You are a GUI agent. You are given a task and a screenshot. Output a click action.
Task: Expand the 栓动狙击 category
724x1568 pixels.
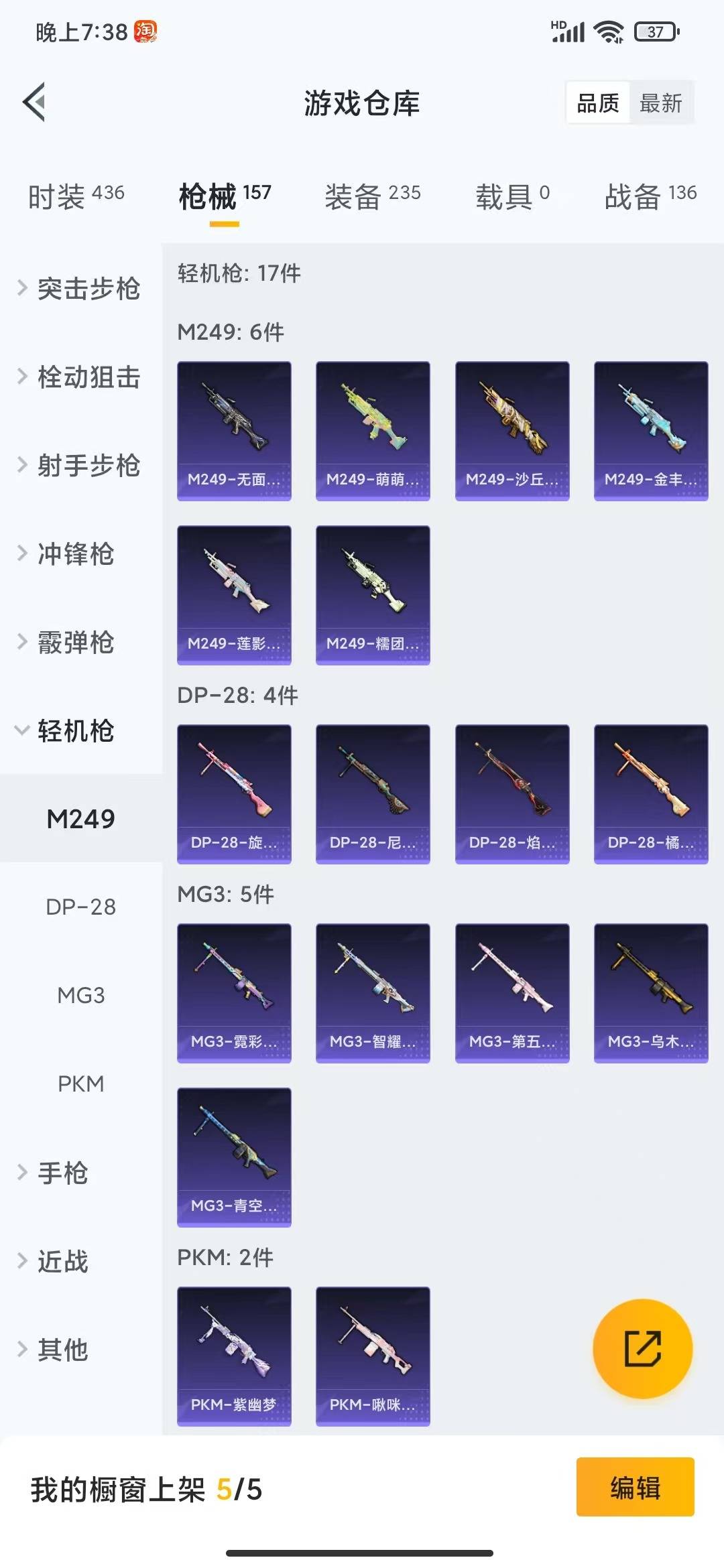click(80, 377)
